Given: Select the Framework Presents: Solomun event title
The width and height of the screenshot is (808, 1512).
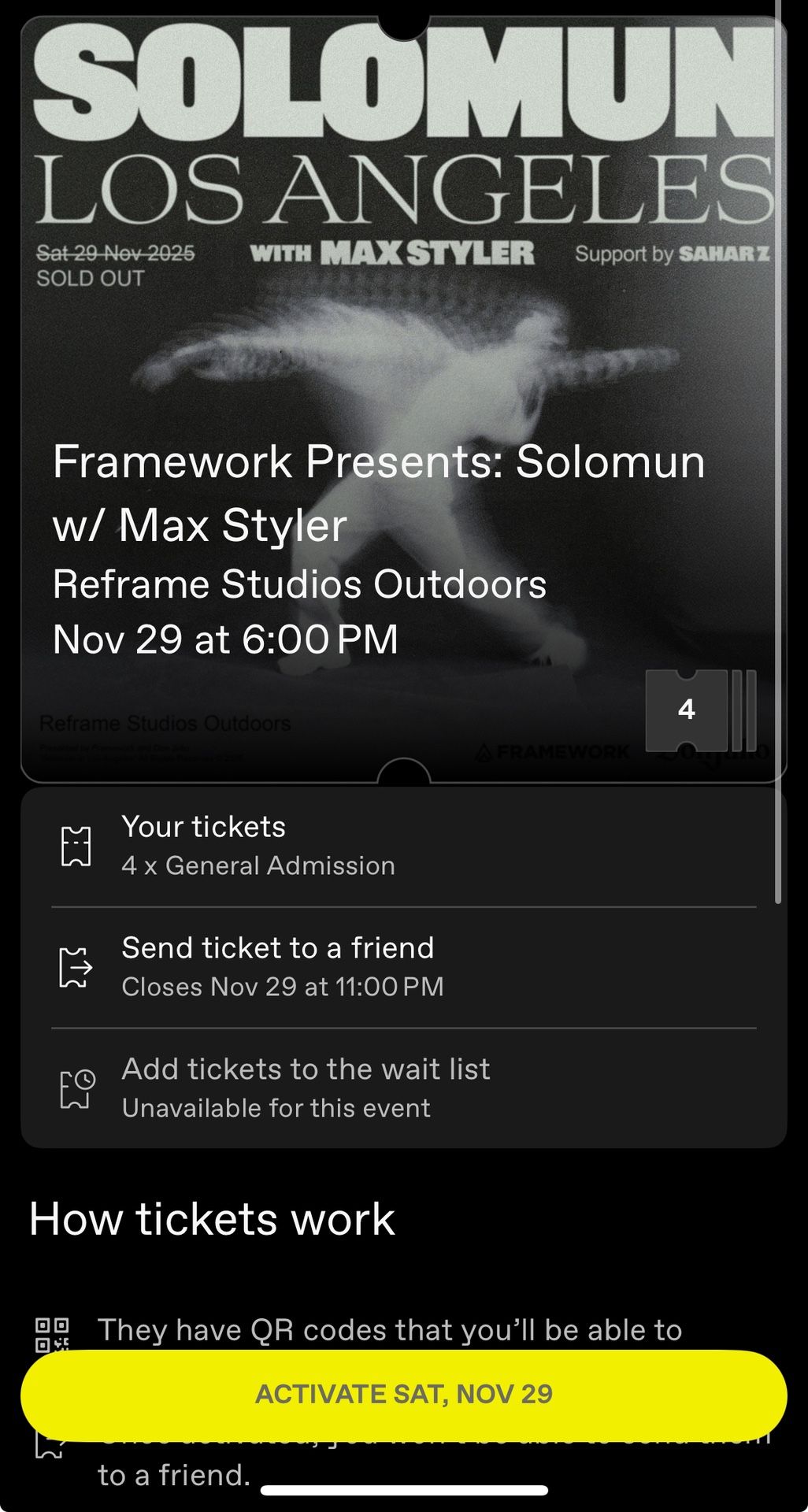Looking at the screenshot, I should pos(380,492).
